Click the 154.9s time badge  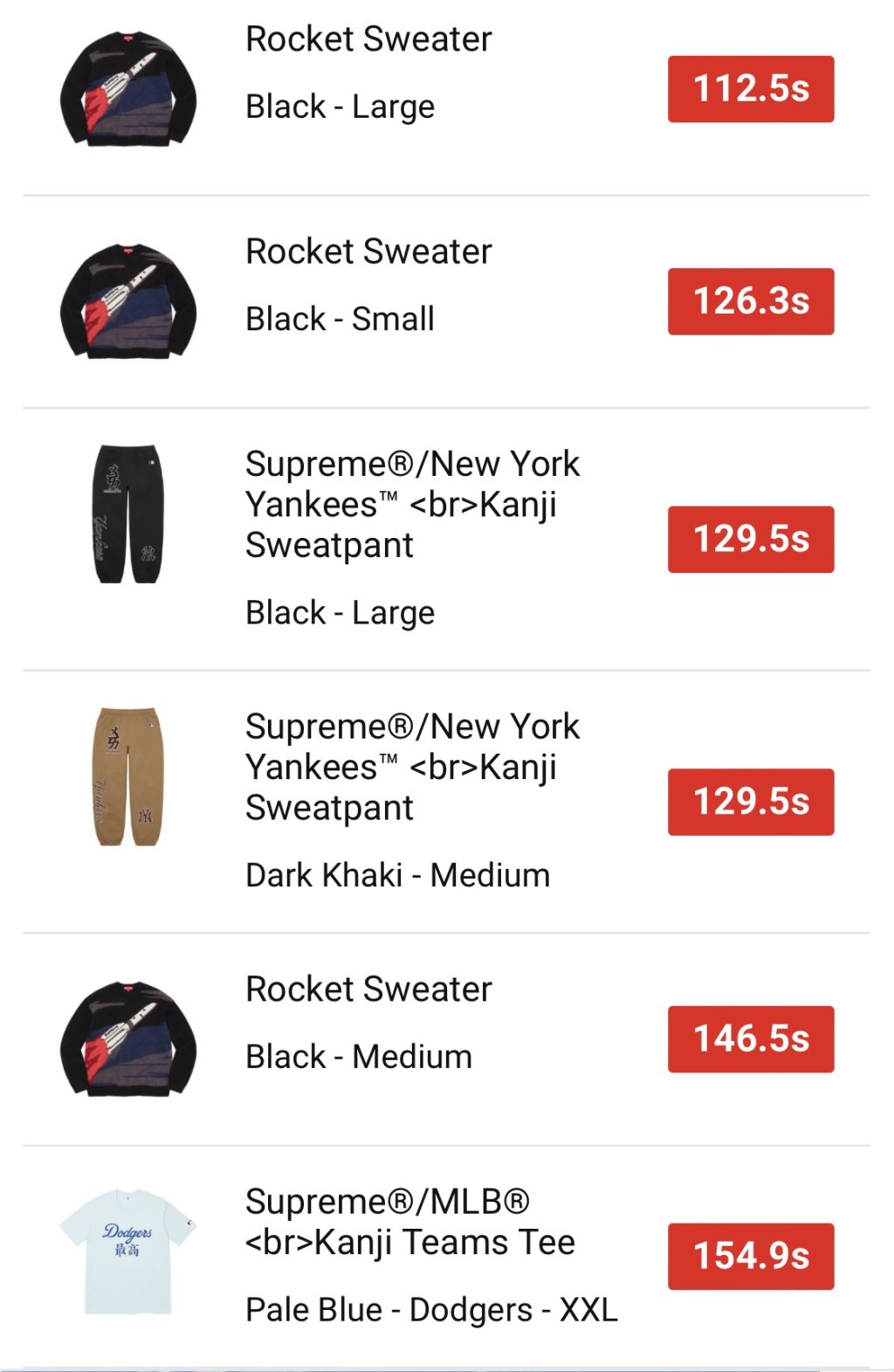(751, 1255)
